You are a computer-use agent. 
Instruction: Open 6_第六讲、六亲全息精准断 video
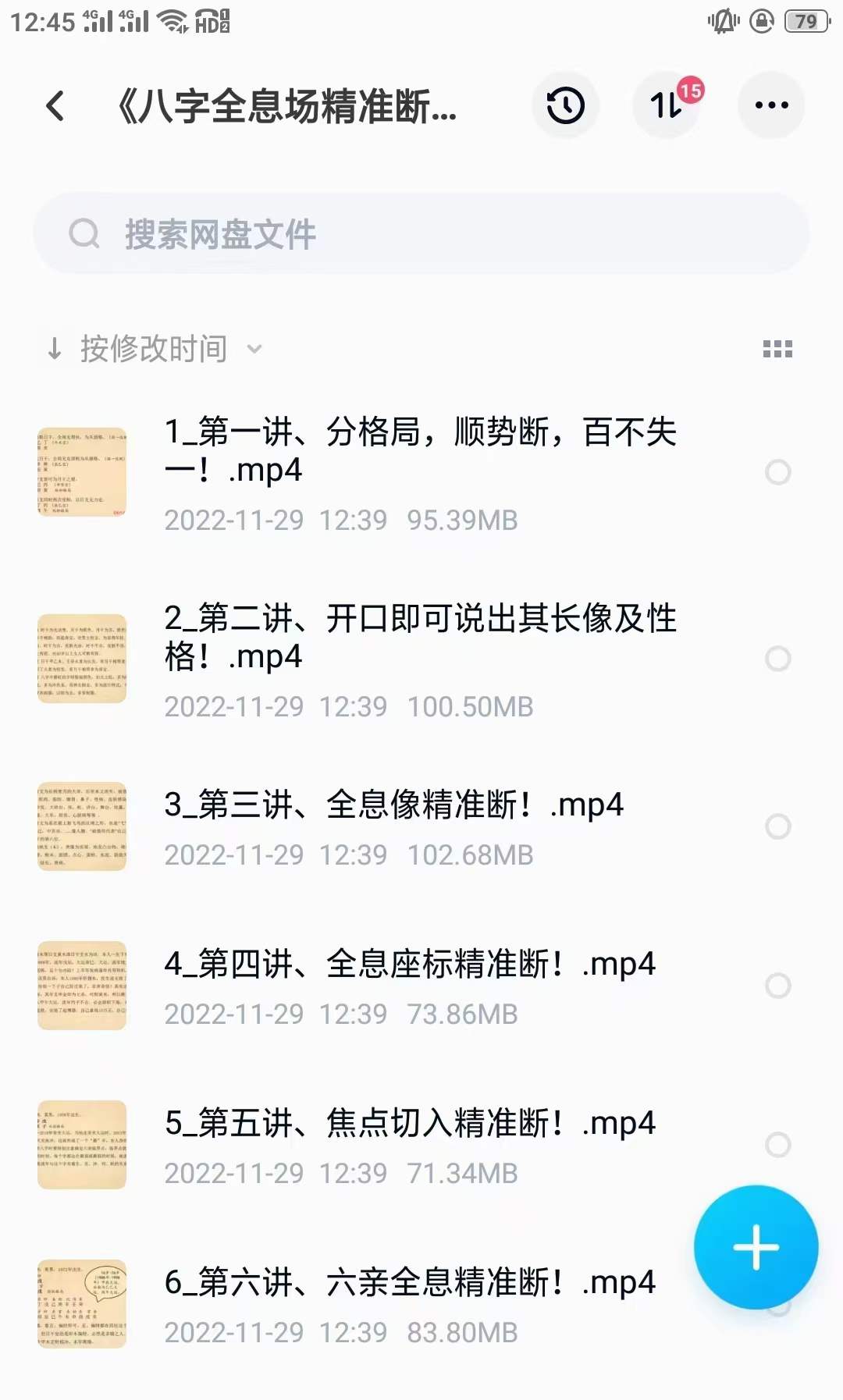click(x=409, y=1283)
